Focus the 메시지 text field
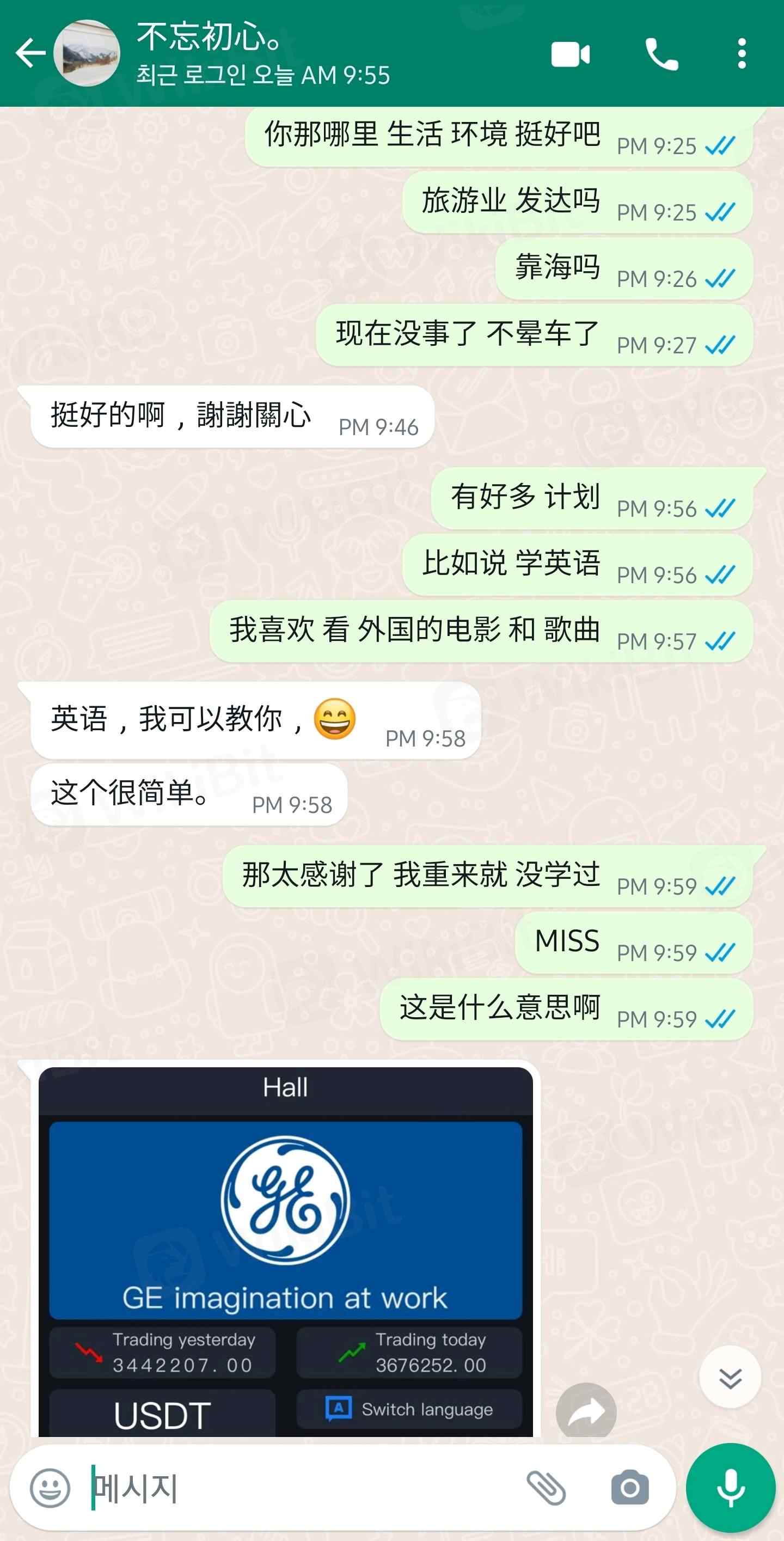Viewport: 784px width, 1541px height. click(x=299, y=1488)
